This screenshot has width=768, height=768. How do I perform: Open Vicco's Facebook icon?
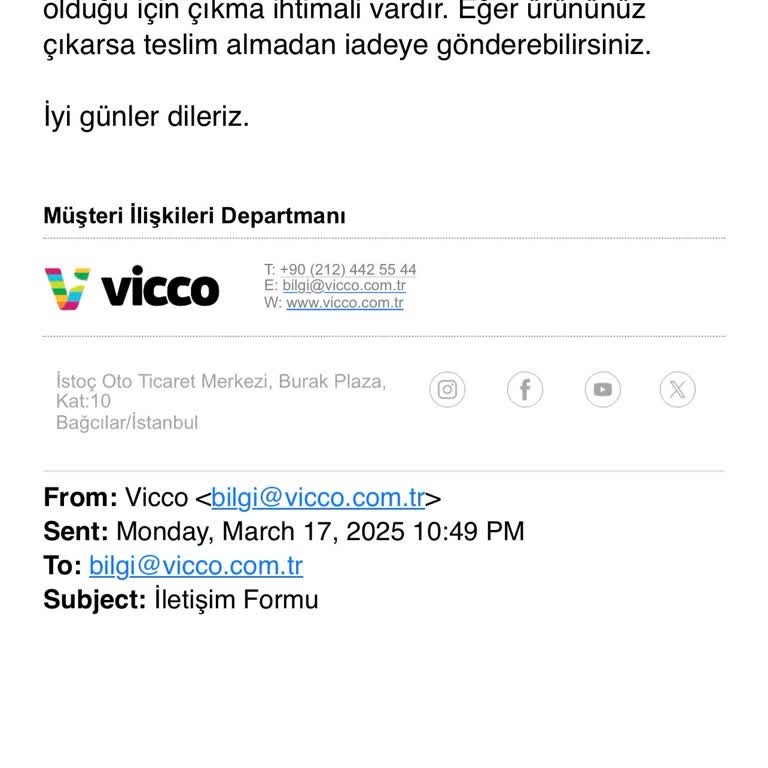coord(525,390)
